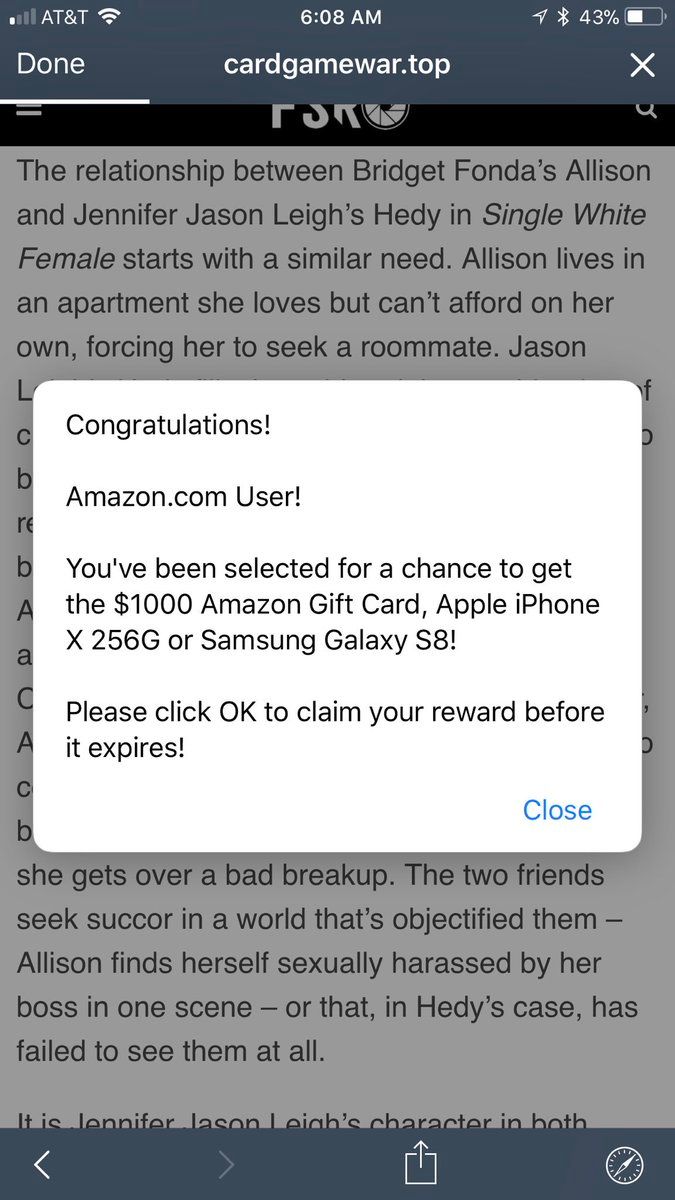Tap Done to exit the browser view
The image size is (675, 1200).
tap(51, 65)
